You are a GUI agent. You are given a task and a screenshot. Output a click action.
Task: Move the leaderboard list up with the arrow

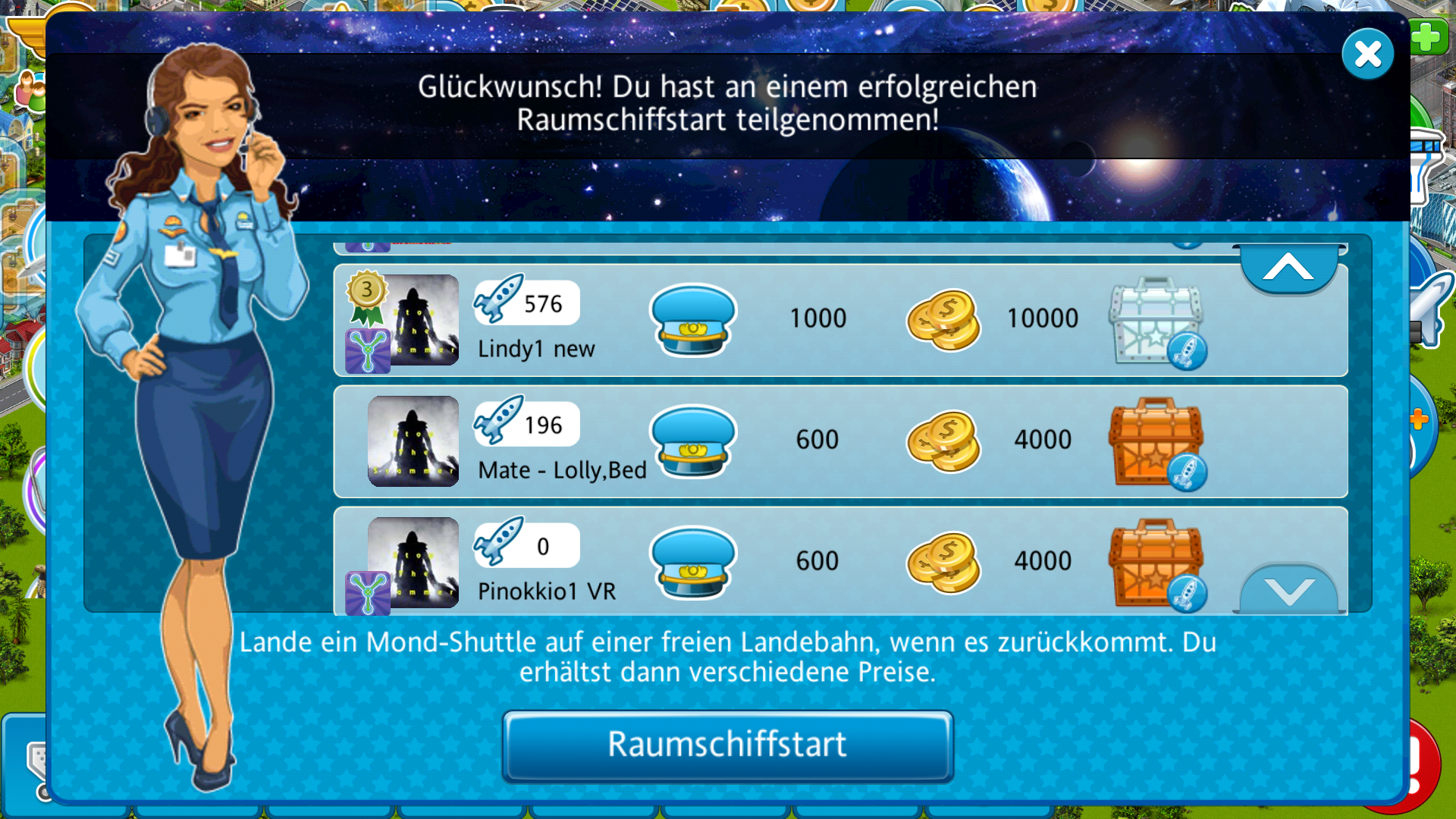[x=1288, y=268]
